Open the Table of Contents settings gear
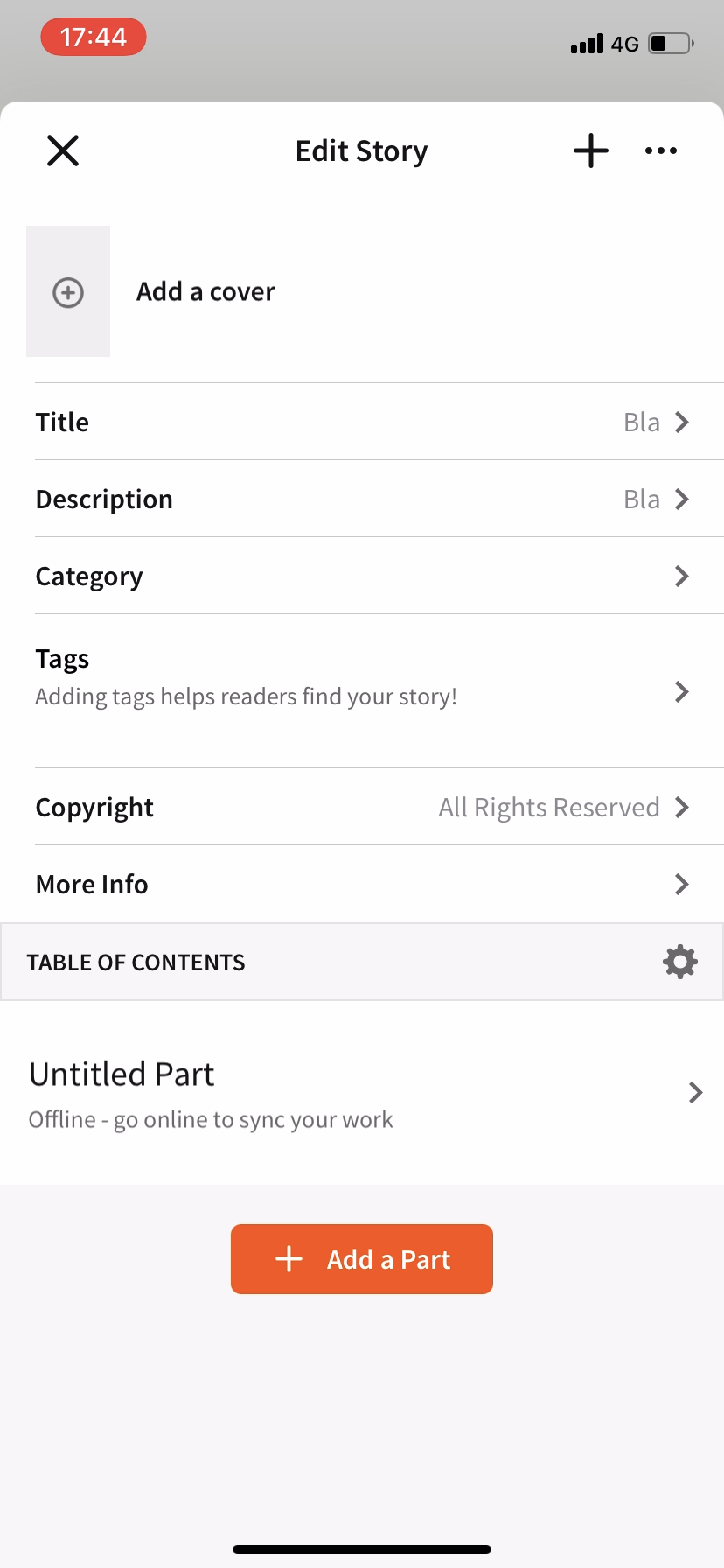The image size is (724, 1568). point(679,961)
